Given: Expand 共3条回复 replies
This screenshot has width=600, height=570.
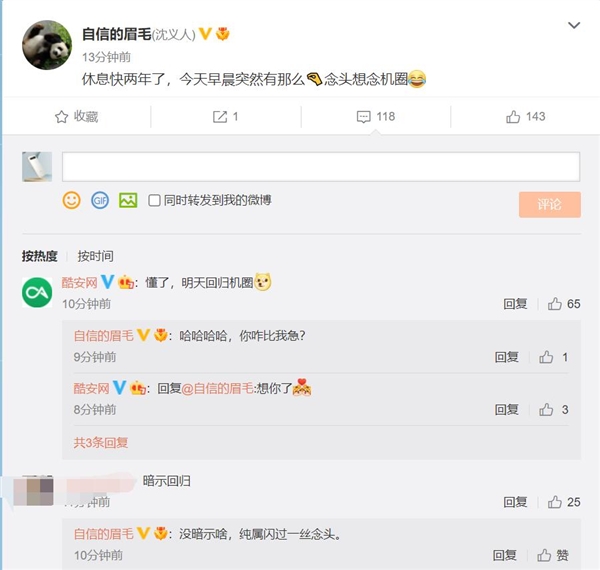Looking at the screenshot, I should (x=101, y=442).
